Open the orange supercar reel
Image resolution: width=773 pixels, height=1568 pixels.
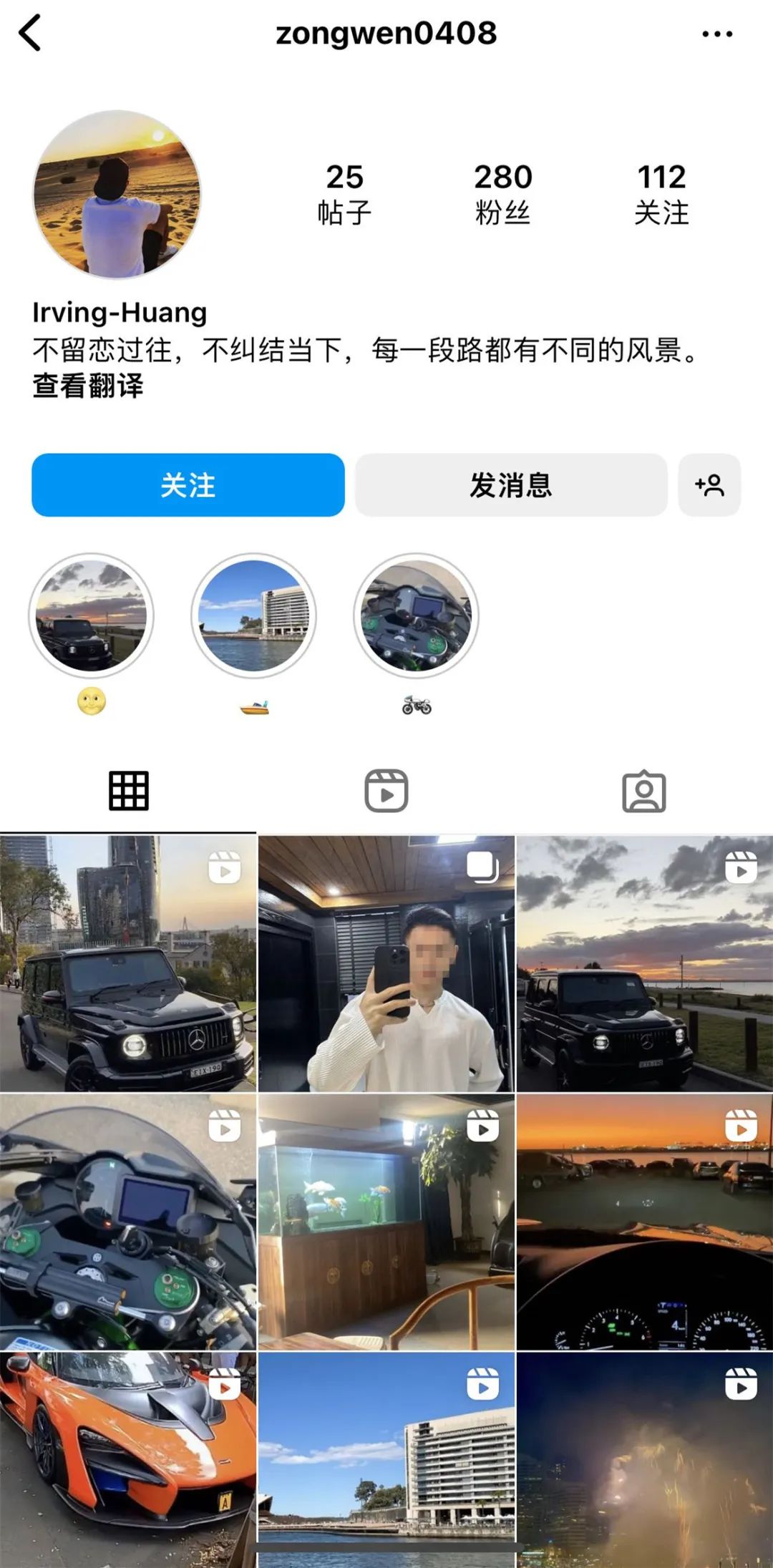click(x=127, y=1459)
